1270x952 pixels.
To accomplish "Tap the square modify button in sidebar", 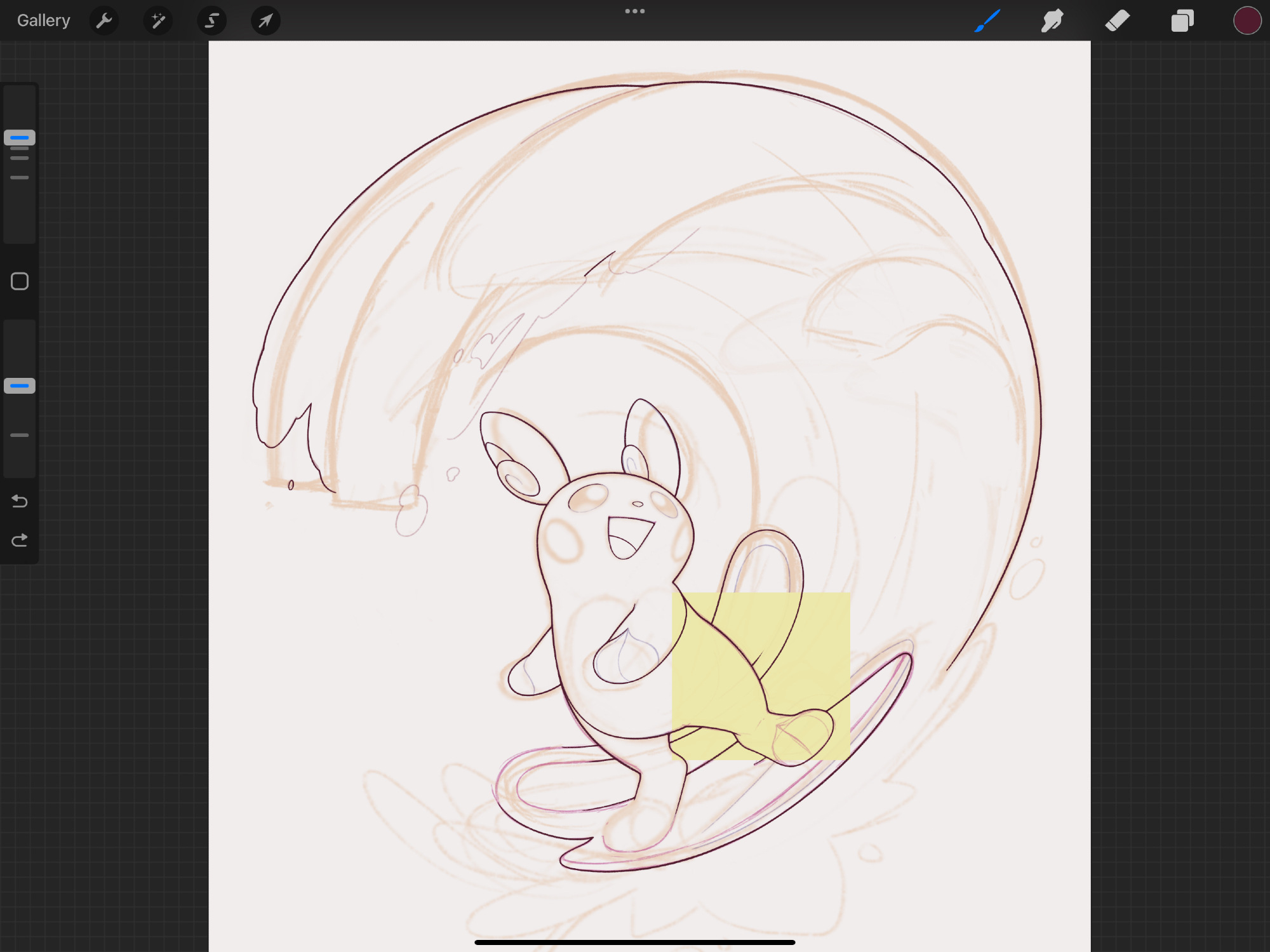I will point(20,281).
